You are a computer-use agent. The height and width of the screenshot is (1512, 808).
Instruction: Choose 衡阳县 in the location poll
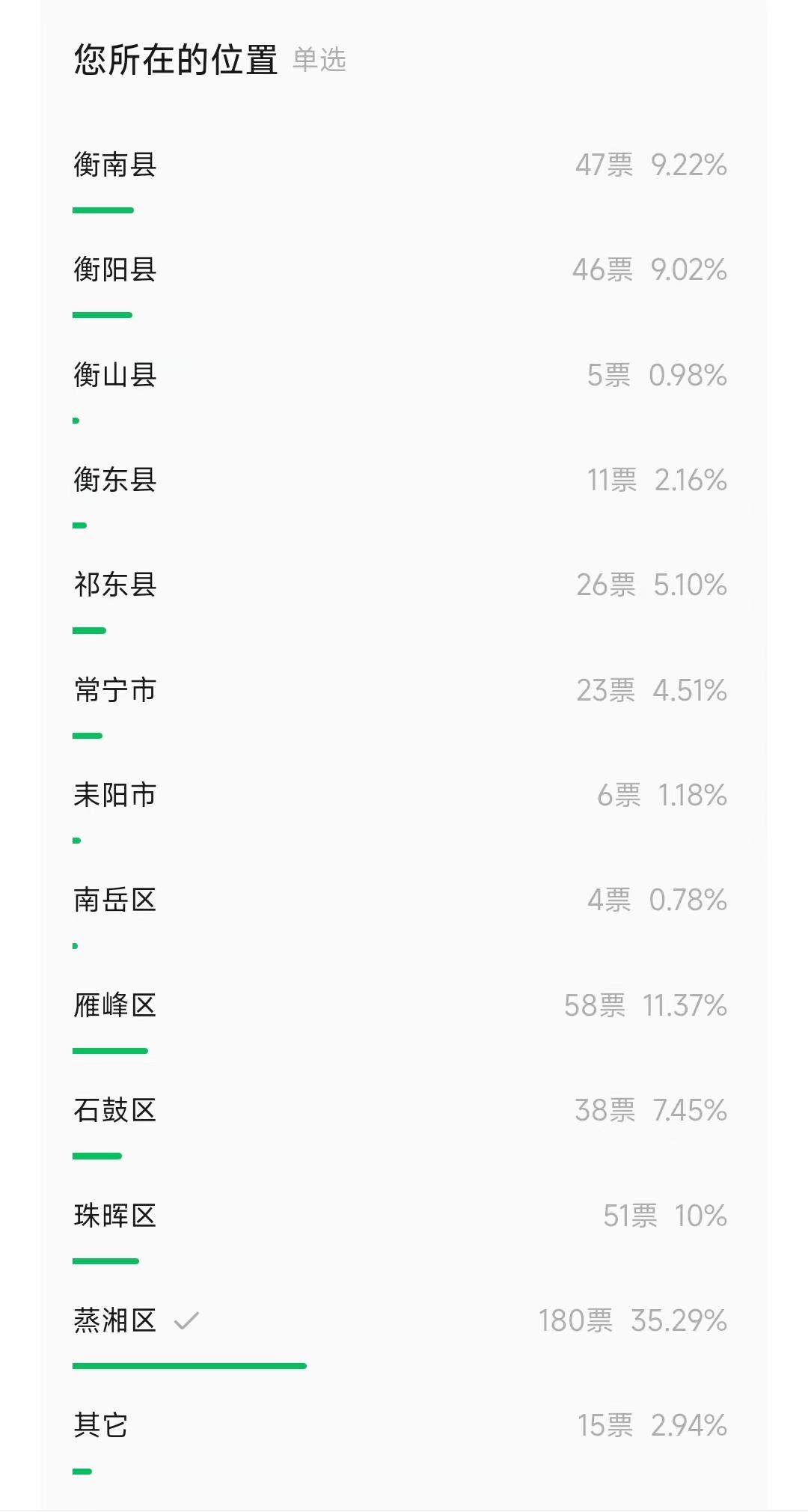point(114,269)
